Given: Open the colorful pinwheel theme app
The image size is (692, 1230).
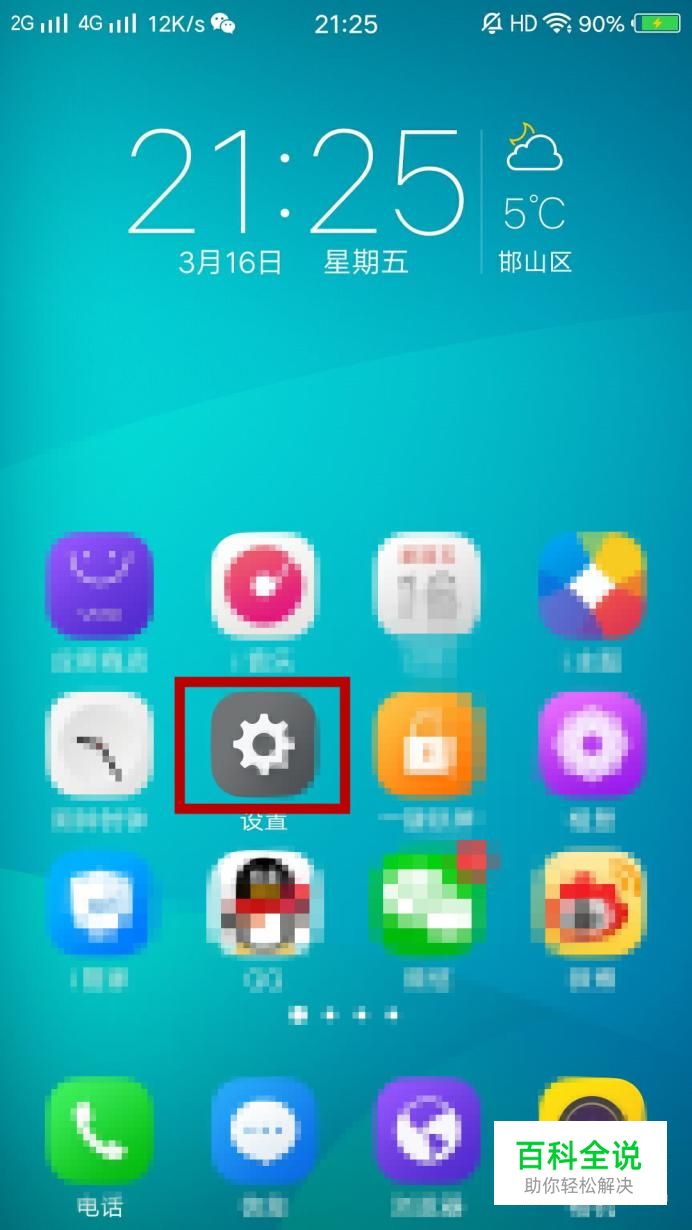Looking at the screenshot, I should click(591, 585).
